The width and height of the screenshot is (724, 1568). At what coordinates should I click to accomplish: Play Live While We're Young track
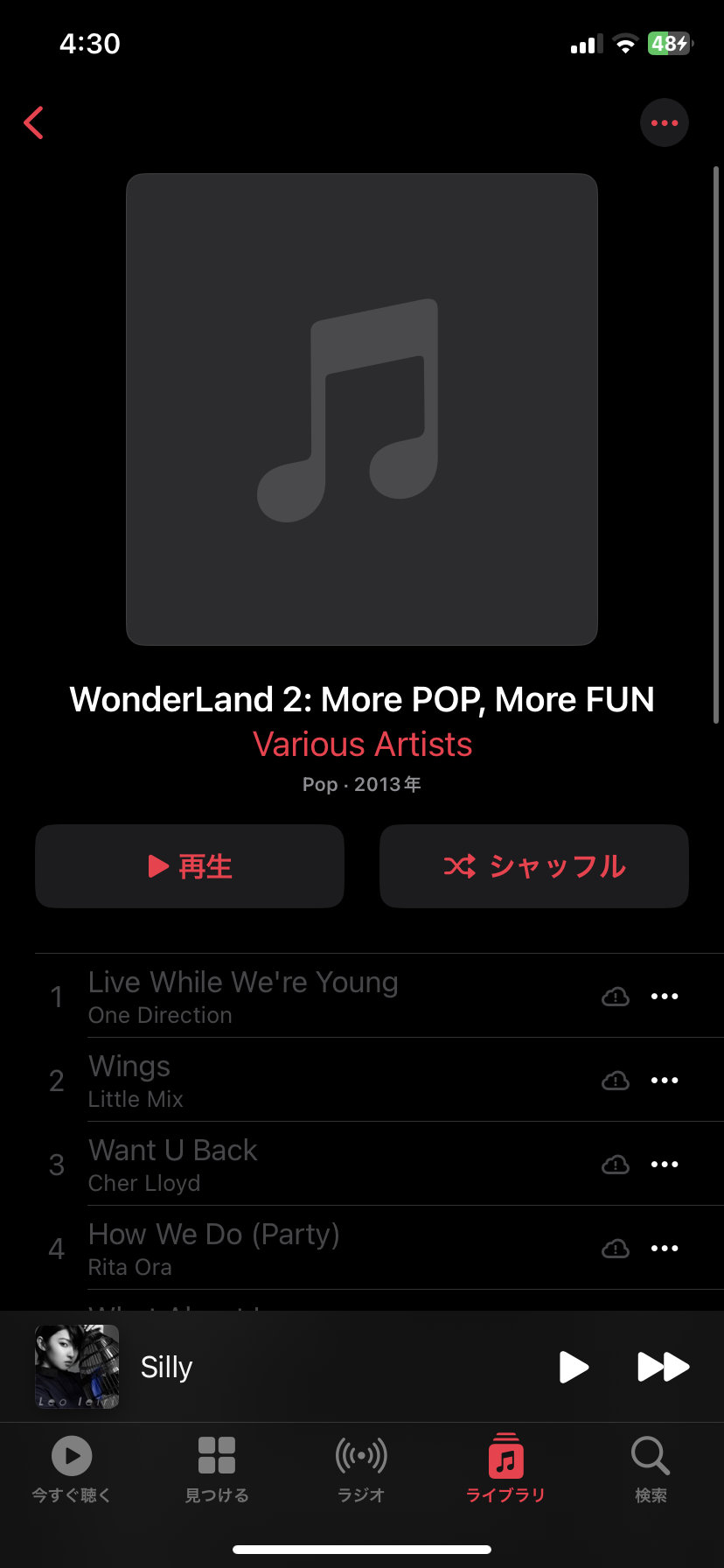(243, 996)
